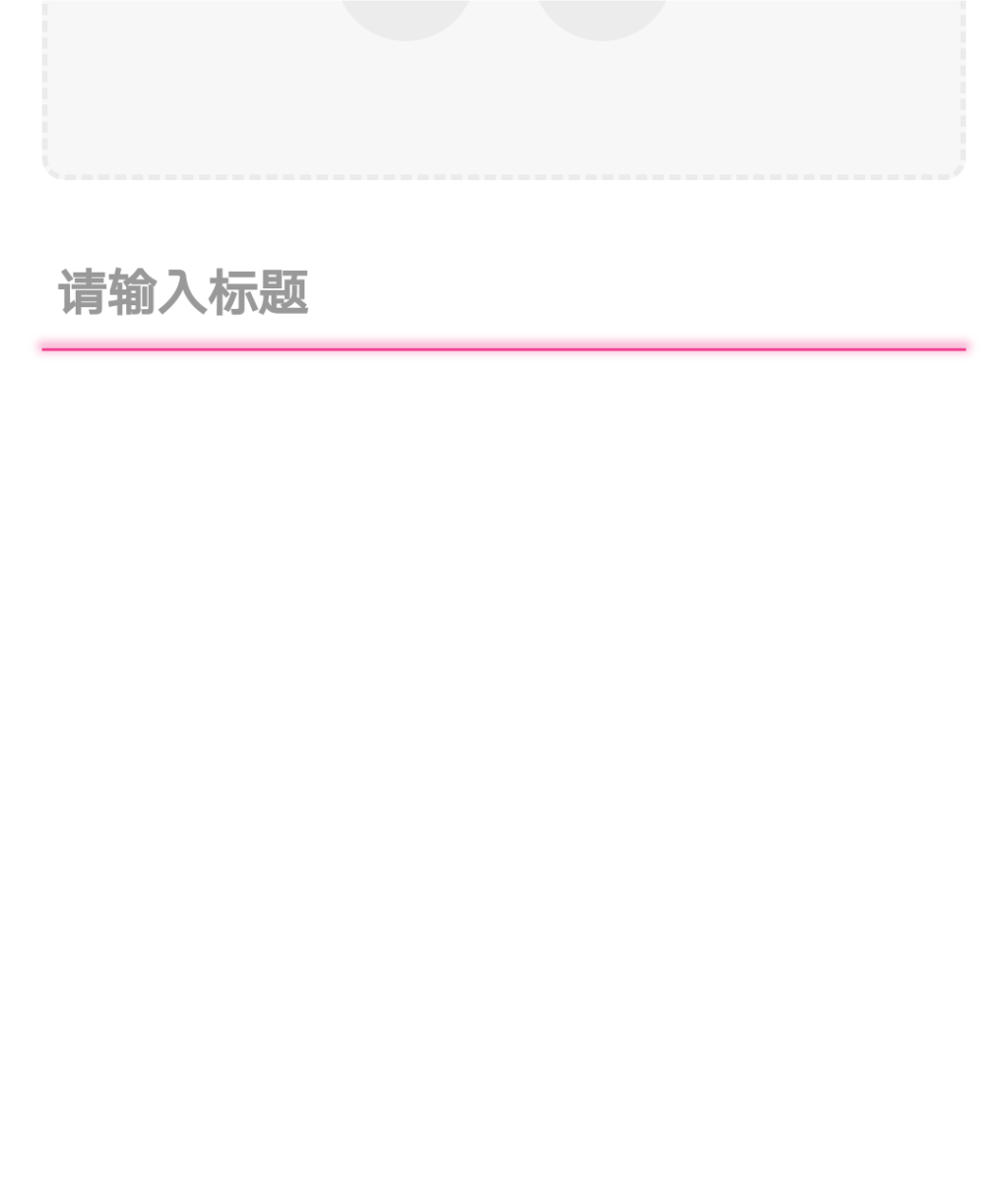The width and height of the screenshot is (1008, 1177).
Task: Click the pink underline divider
Action: 504,346
